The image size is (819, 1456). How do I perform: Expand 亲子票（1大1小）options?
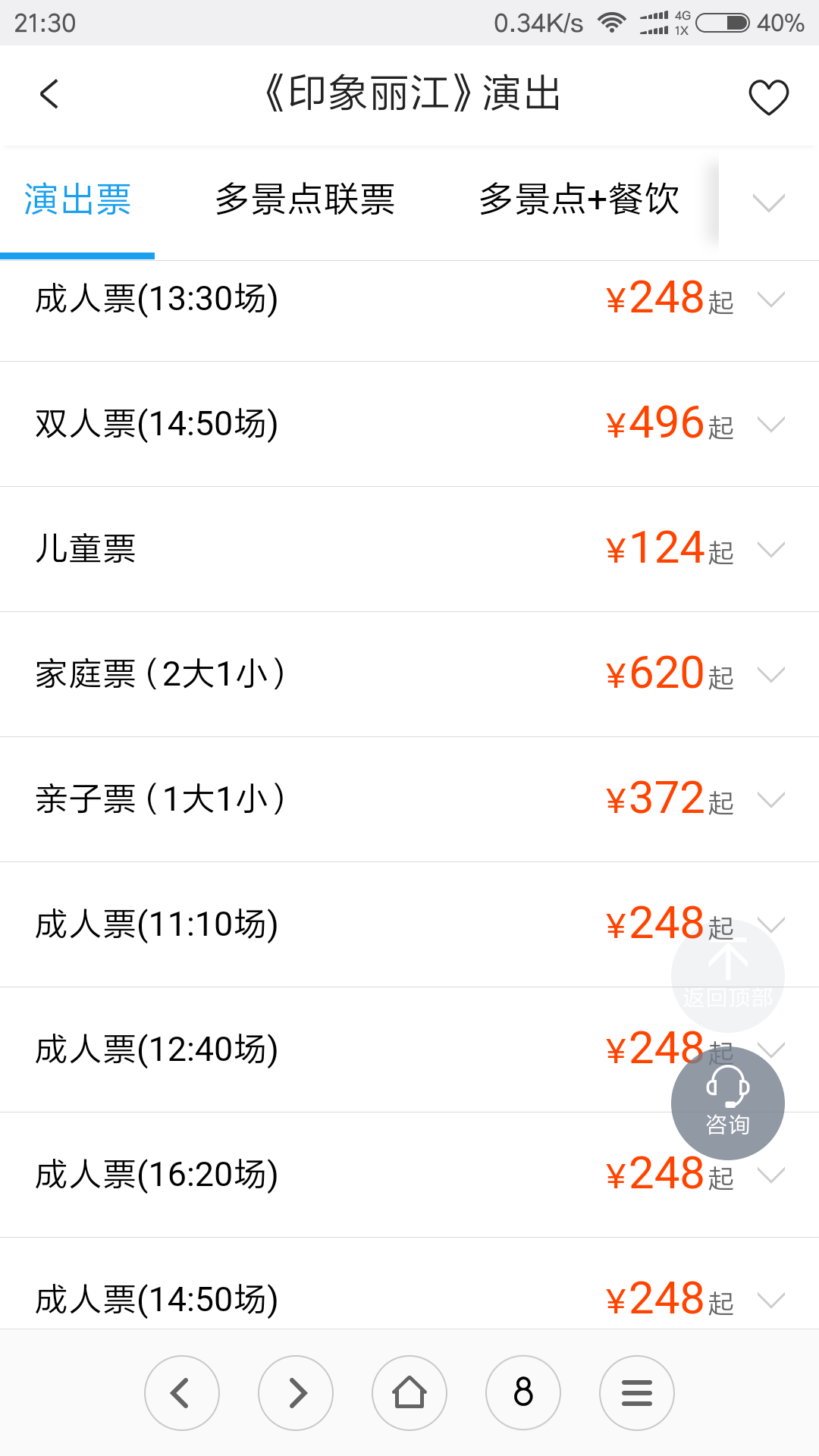pos(409,799)
